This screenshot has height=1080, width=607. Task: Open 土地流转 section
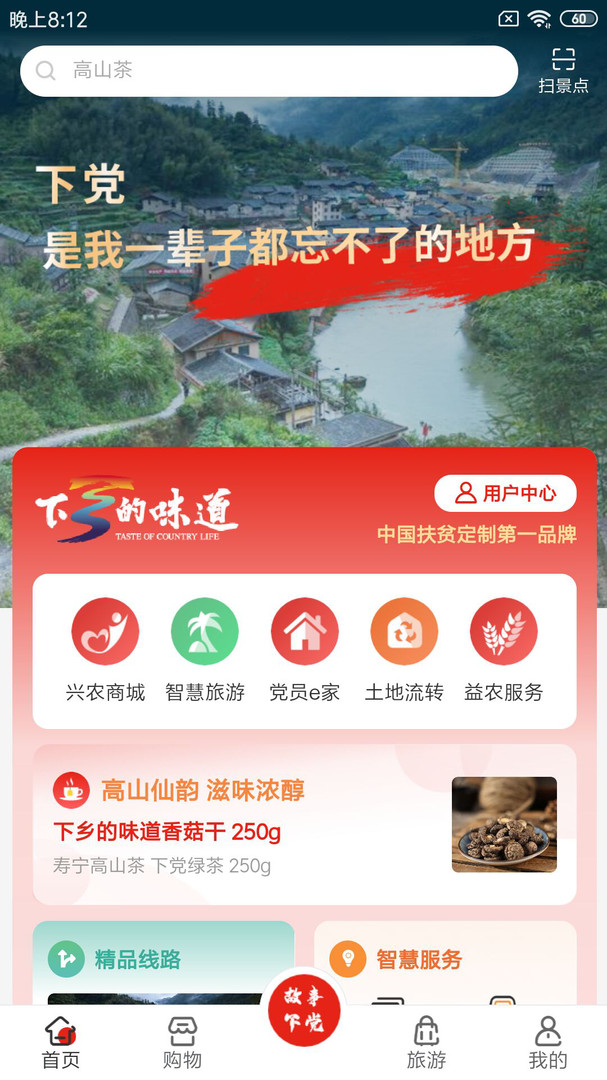[404, 650]
